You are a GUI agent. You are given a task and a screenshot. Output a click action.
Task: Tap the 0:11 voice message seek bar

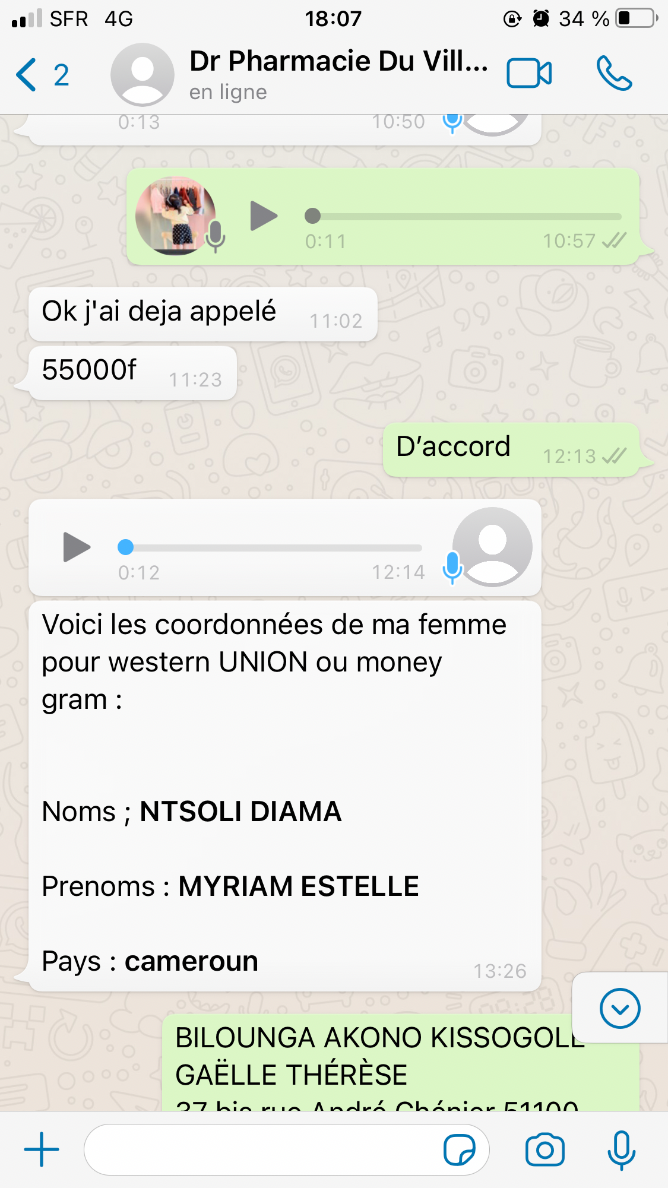click(465, 216)
